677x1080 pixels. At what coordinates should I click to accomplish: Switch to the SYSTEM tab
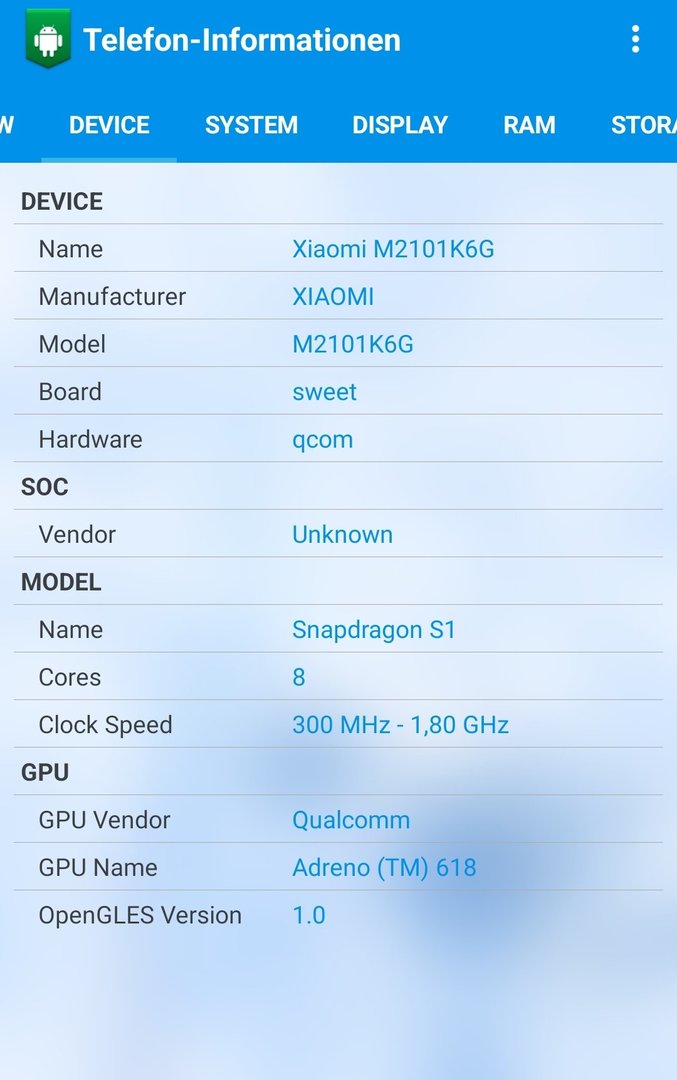251,125
